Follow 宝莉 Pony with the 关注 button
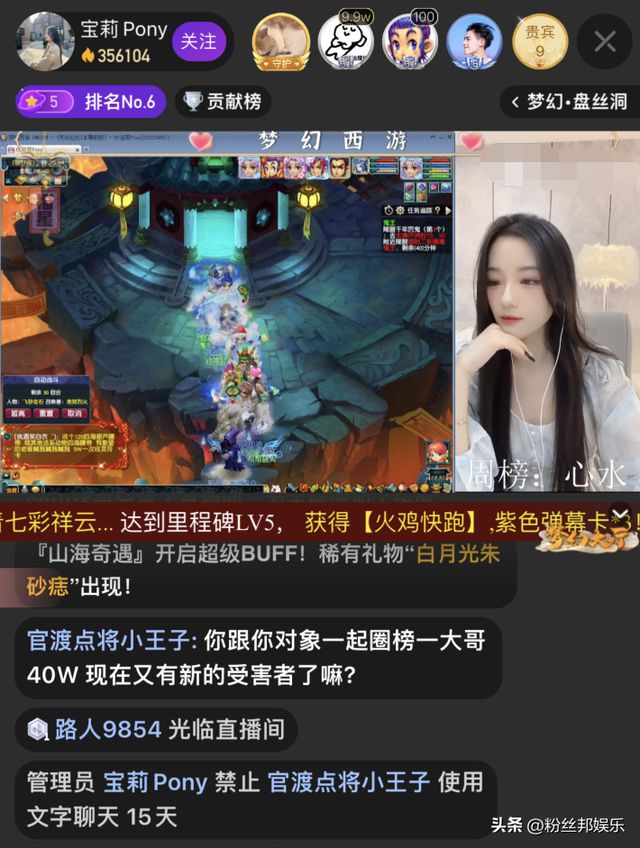This screenshot has height=848, width=640. (198, 41)
